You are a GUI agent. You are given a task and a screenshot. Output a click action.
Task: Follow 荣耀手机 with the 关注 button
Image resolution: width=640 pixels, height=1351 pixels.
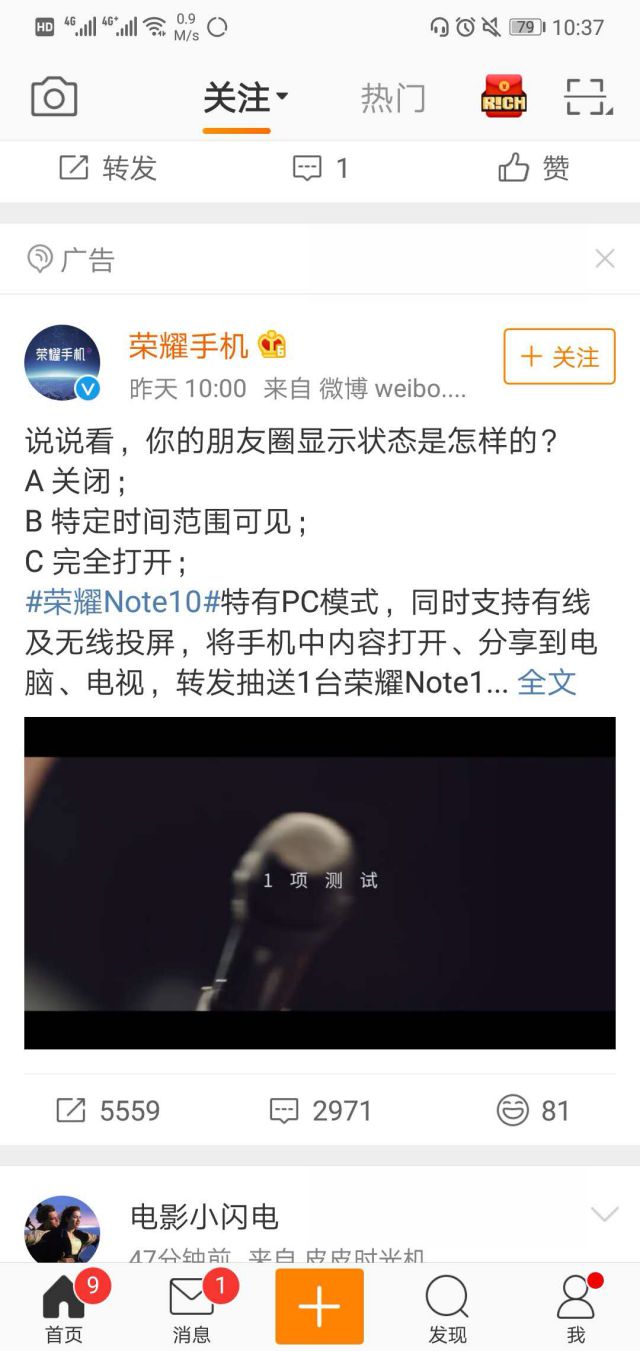tap(559, 357)
